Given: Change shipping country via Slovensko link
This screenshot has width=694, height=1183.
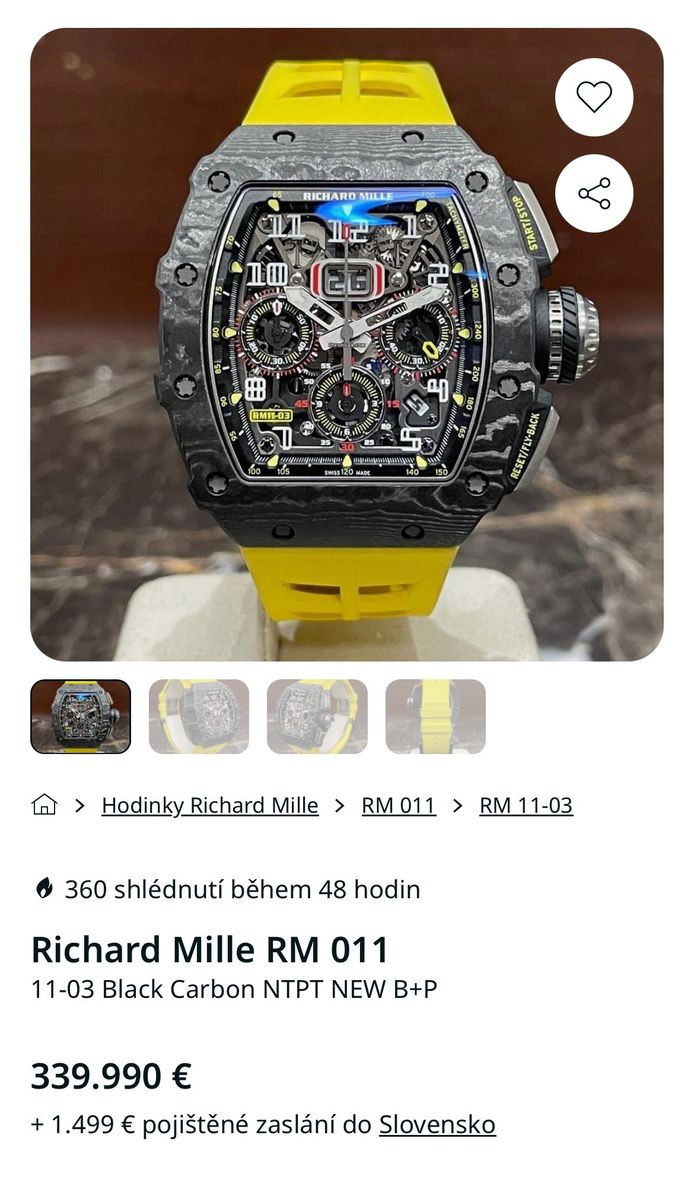Looking at the screenshot, I should (438, 1125).
